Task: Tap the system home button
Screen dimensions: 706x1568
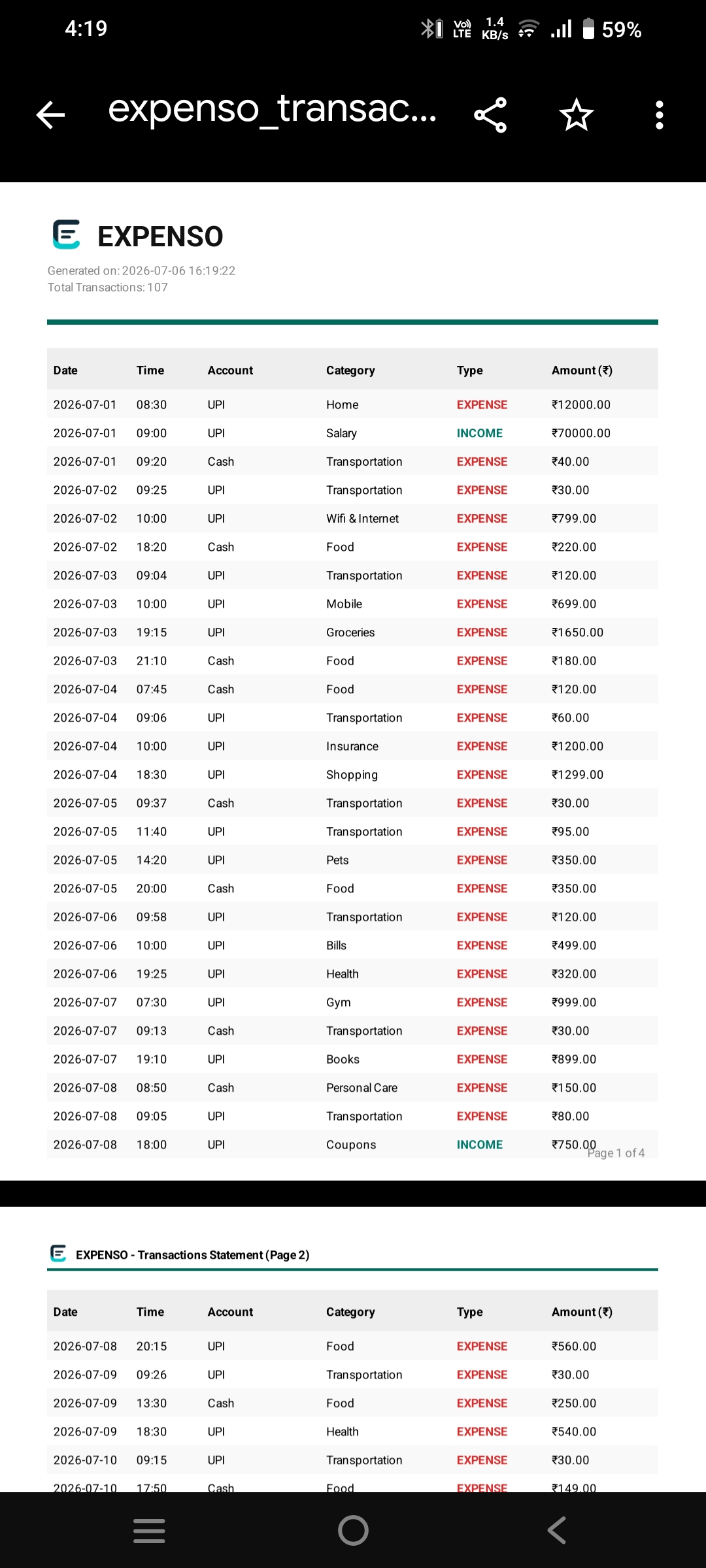Action: point(353,1530)
